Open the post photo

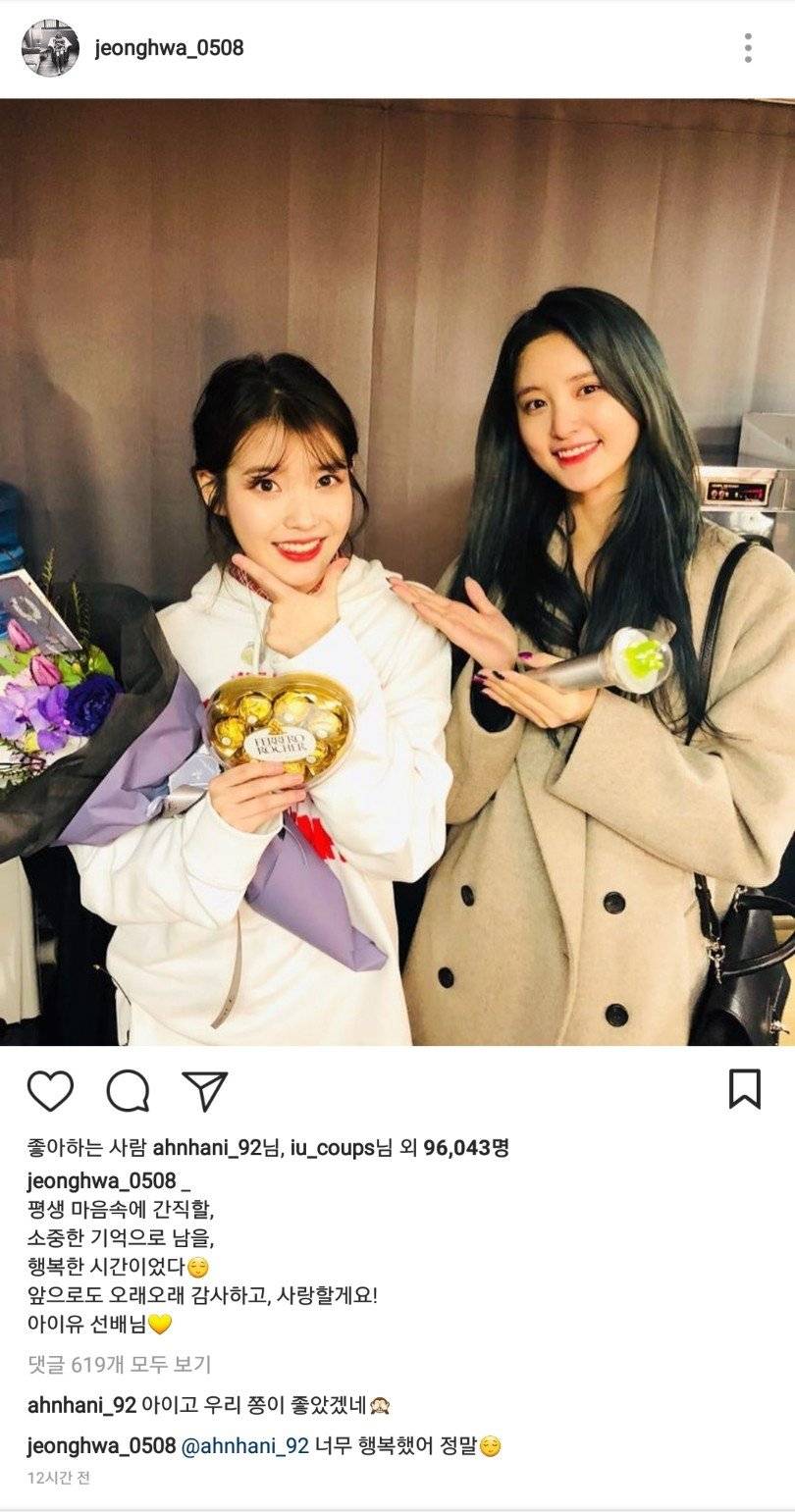(397, 572)
